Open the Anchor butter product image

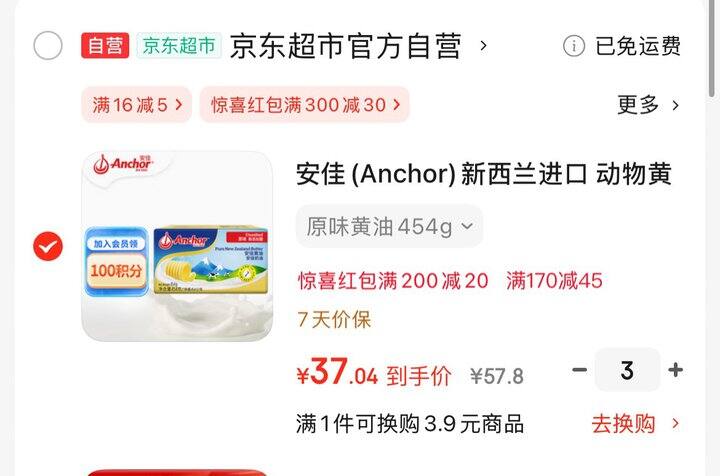pos(177,246)
